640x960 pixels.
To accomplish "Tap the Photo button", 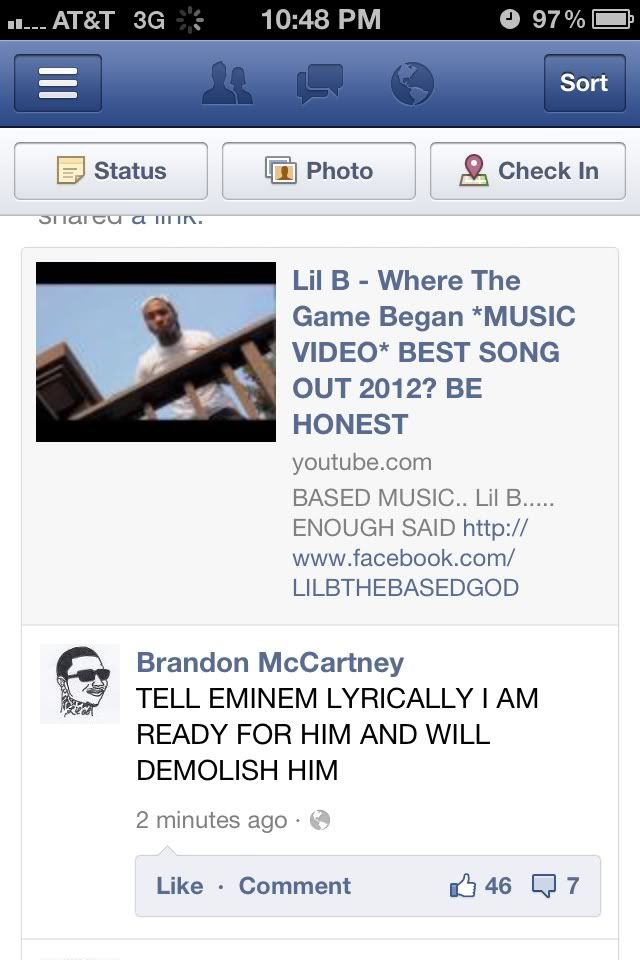I will pos(318,171).
